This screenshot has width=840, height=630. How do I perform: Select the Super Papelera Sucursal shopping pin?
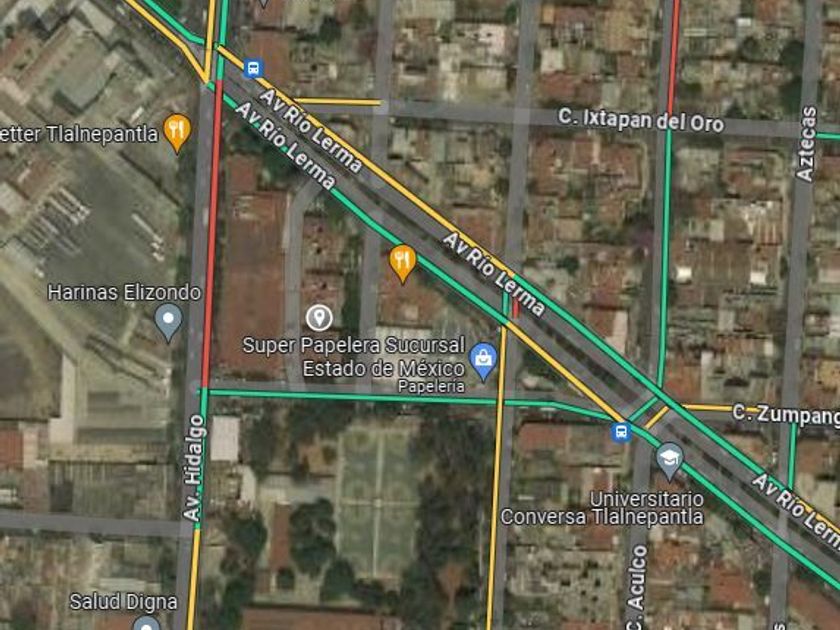[483, 362]
